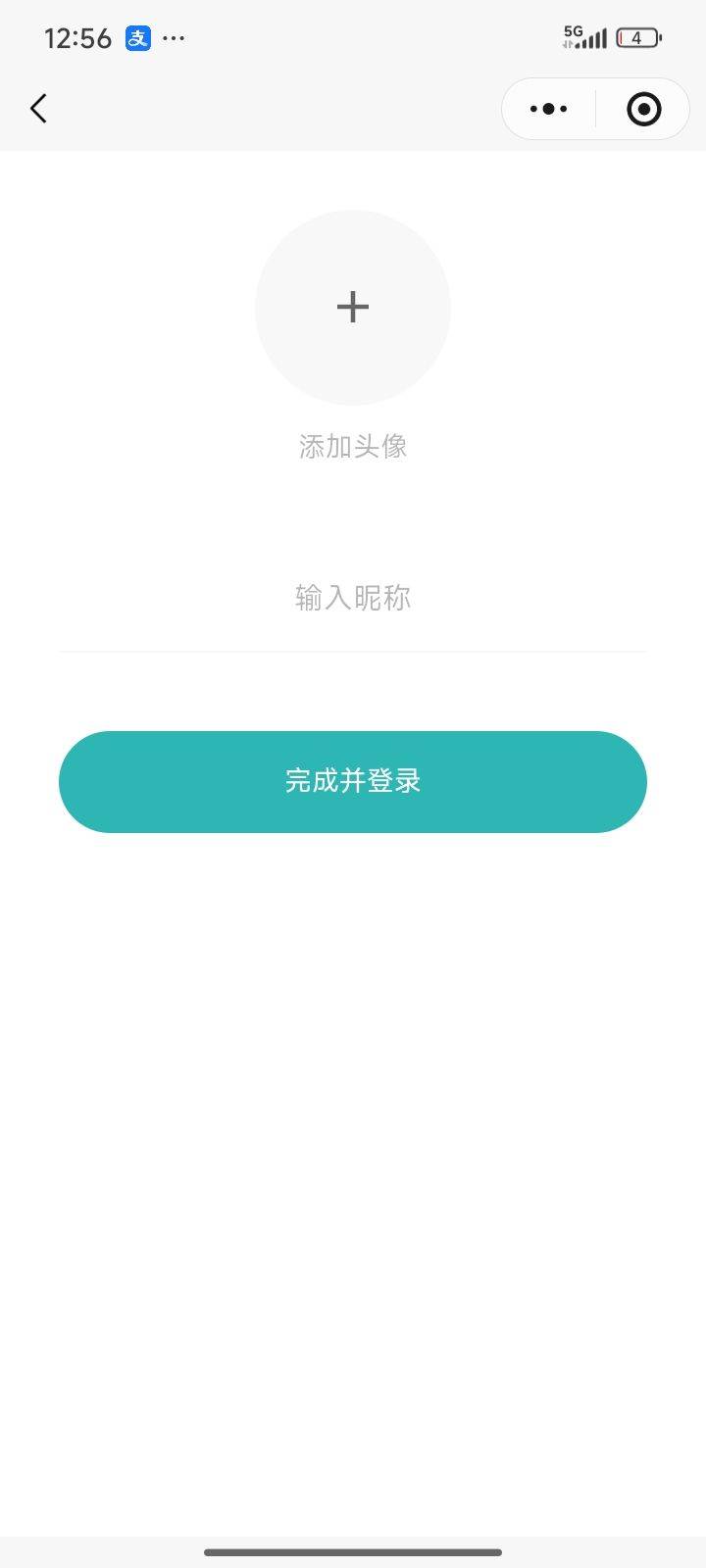Tap the circular close target in the capsule

pos(643,108)
